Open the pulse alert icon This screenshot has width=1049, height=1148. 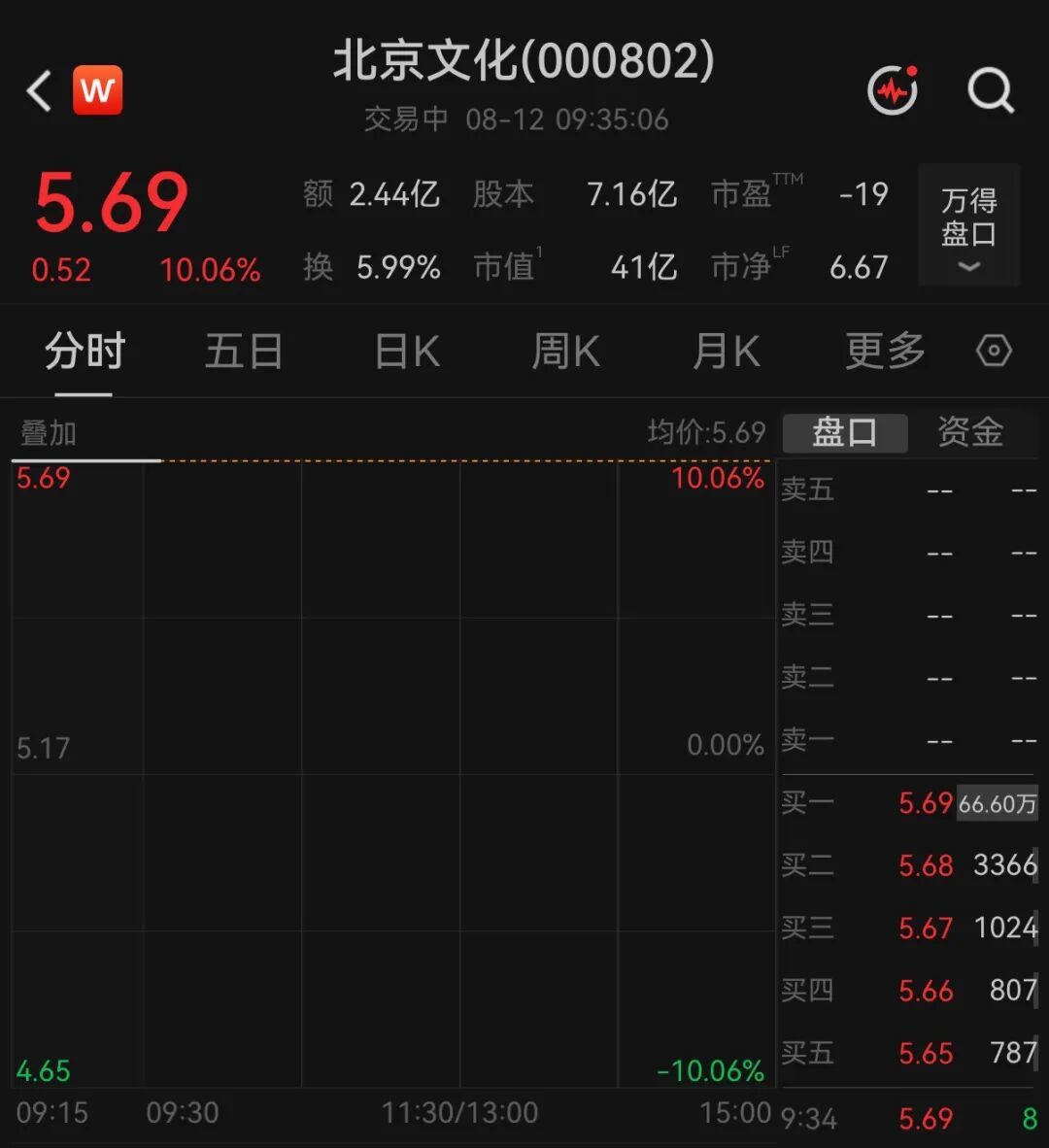[893, 90]
